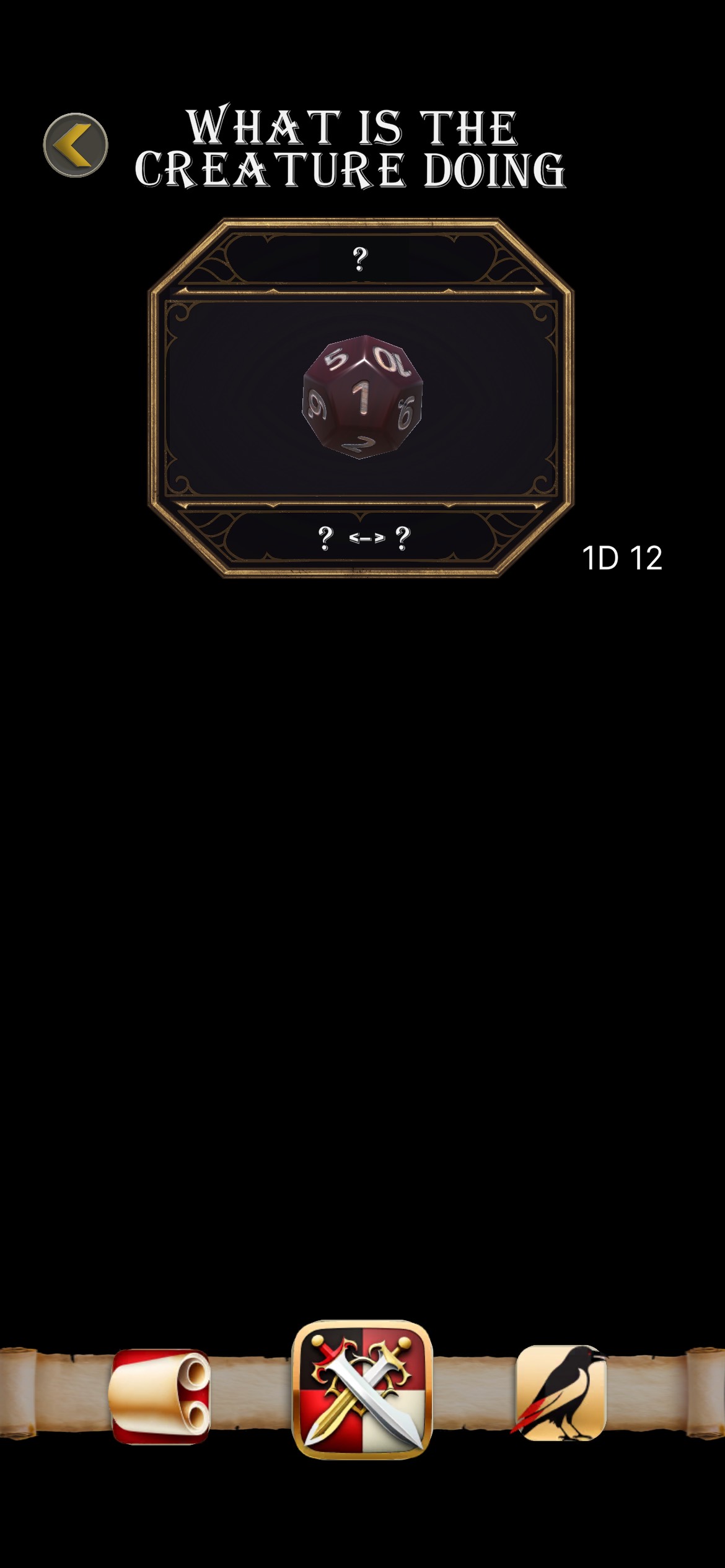Roll the twelve-sided die
This screenshot has height=1568, width=725.
(x=362, y=397)
